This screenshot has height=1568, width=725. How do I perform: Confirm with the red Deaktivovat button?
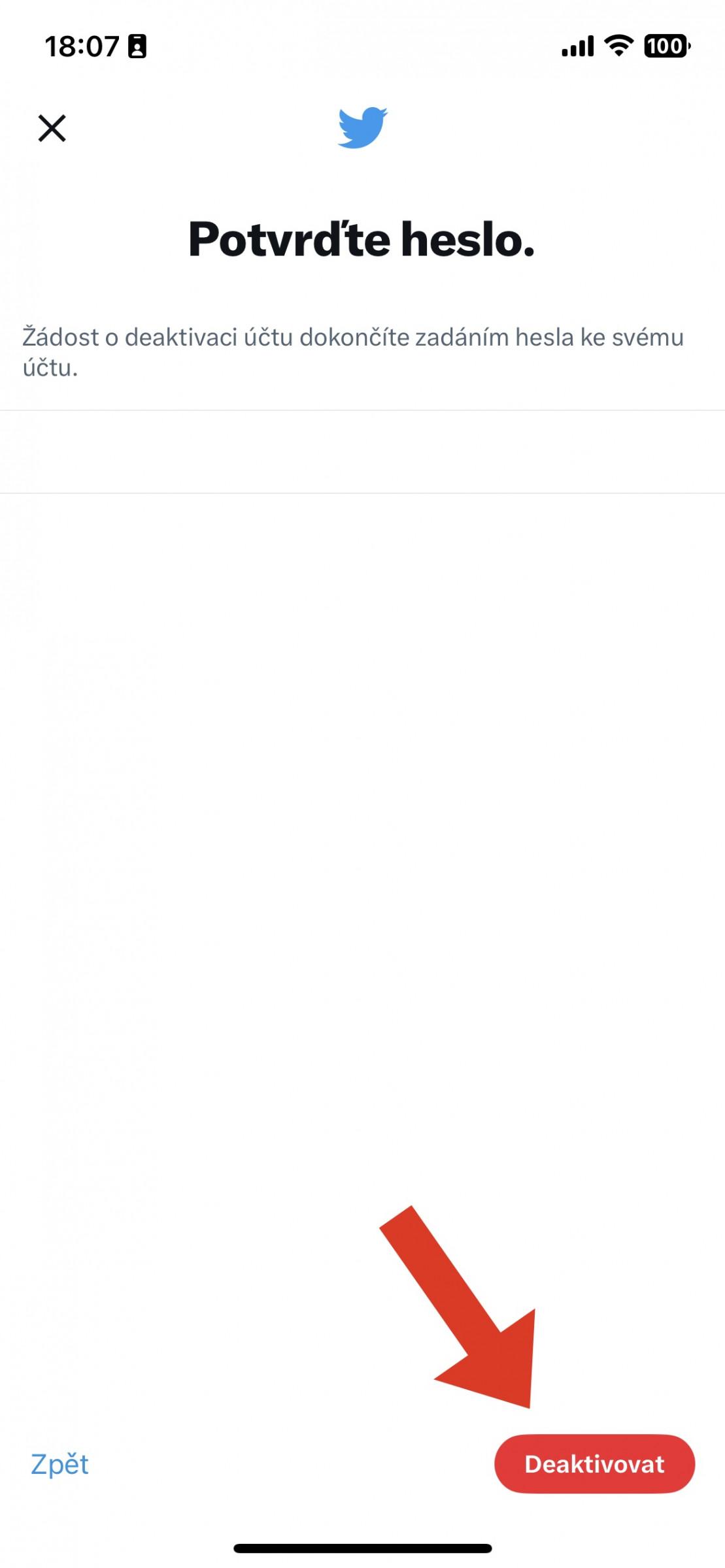[x=594, y=1464]
